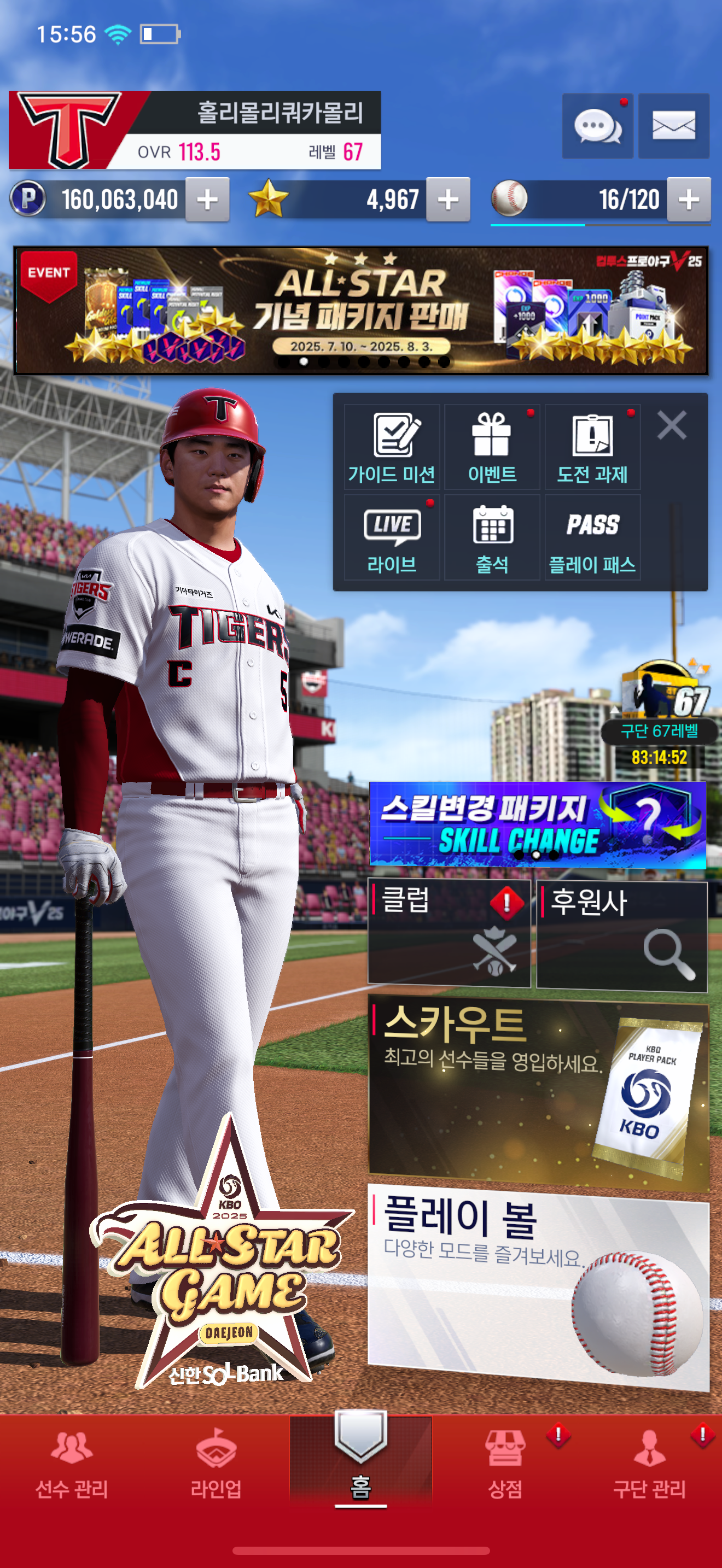
Task: Open the 라이브 menu
Action: point(392,537)
